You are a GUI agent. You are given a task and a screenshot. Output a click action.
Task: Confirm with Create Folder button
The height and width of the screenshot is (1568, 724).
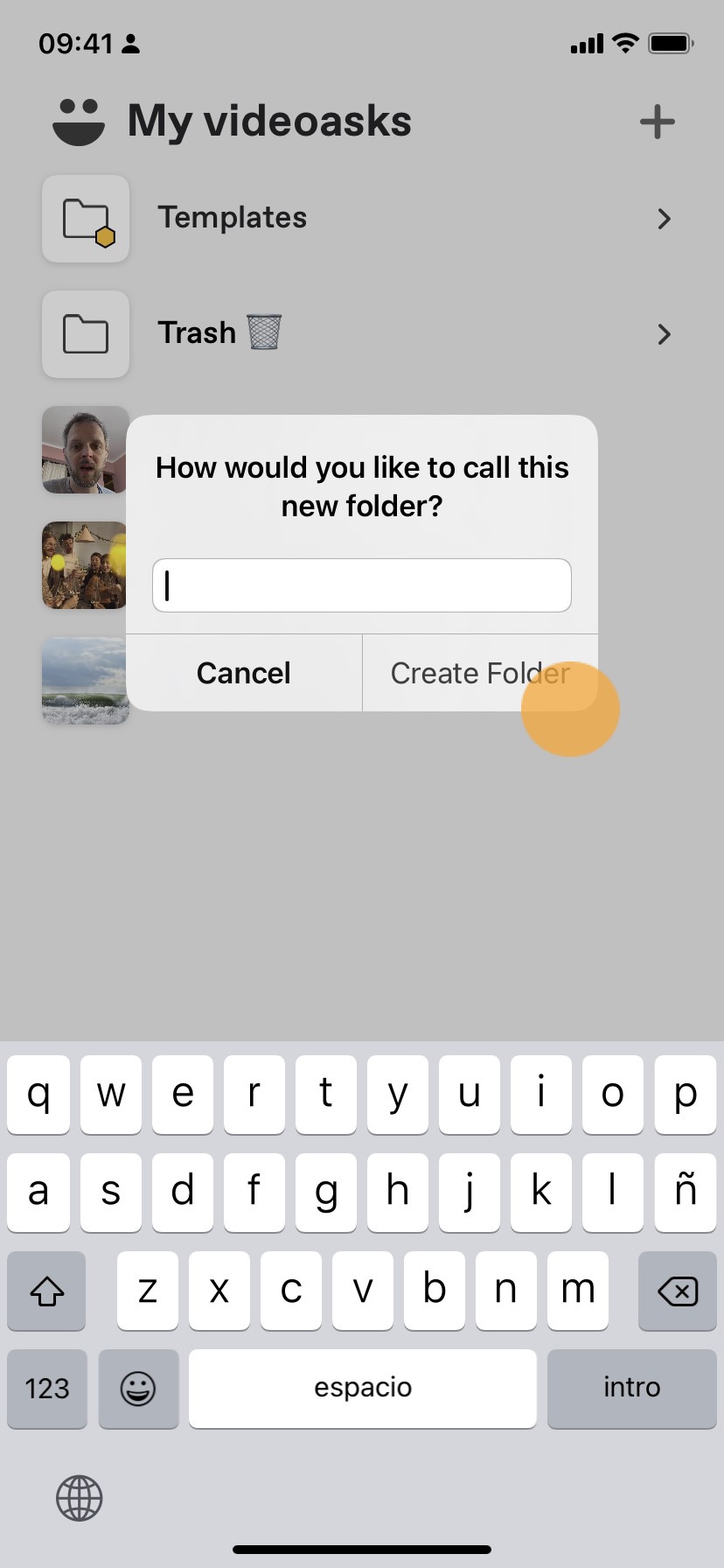click(480, 673)
